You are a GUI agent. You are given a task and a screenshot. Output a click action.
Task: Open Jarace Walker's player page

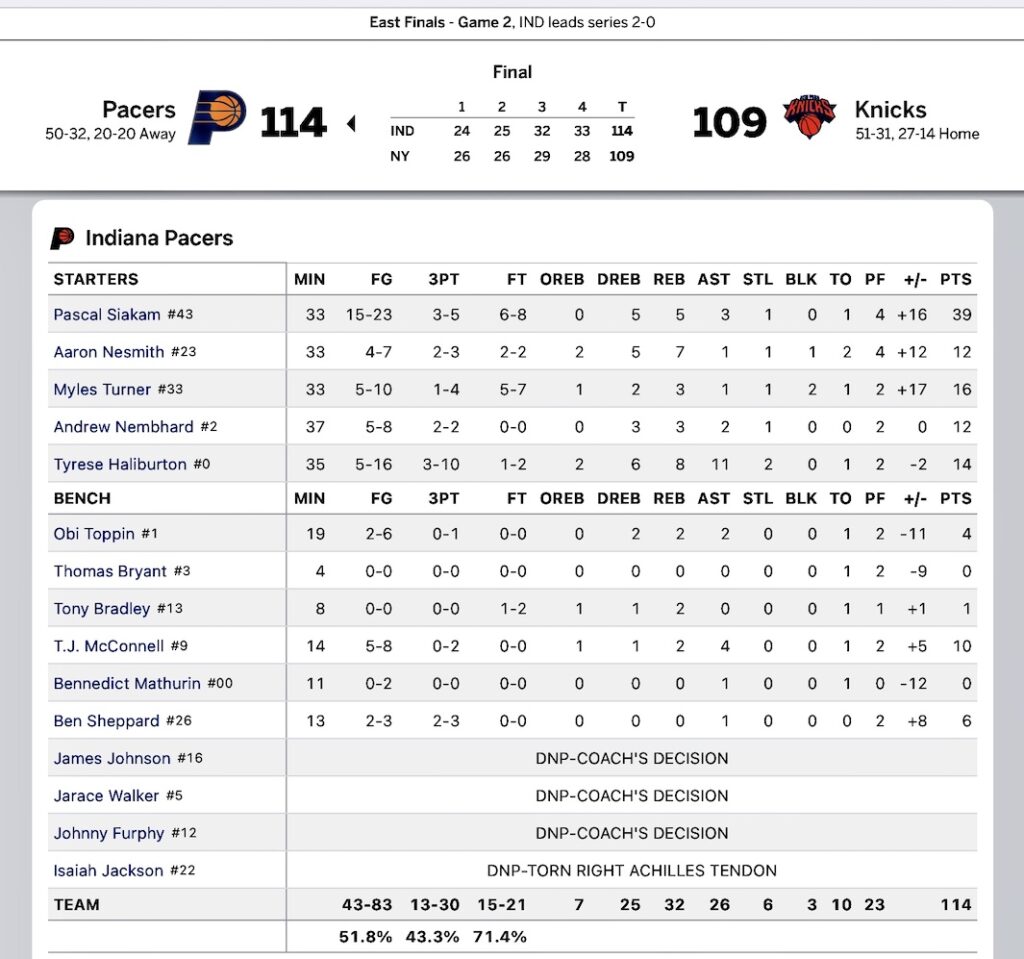coord(106,796)
